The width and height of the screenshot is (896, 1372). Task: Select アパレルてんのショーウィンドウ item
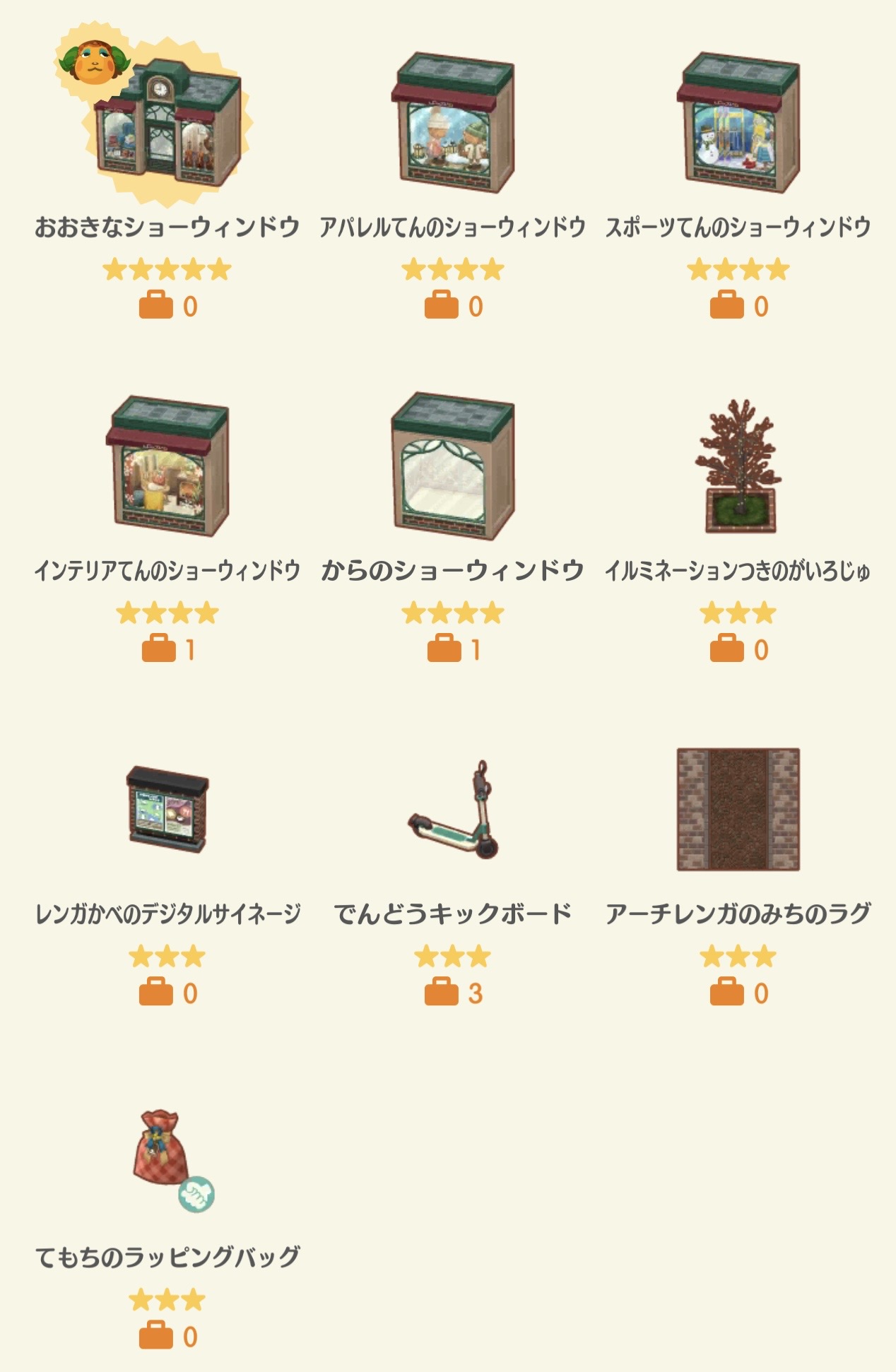tap(453, 124)
